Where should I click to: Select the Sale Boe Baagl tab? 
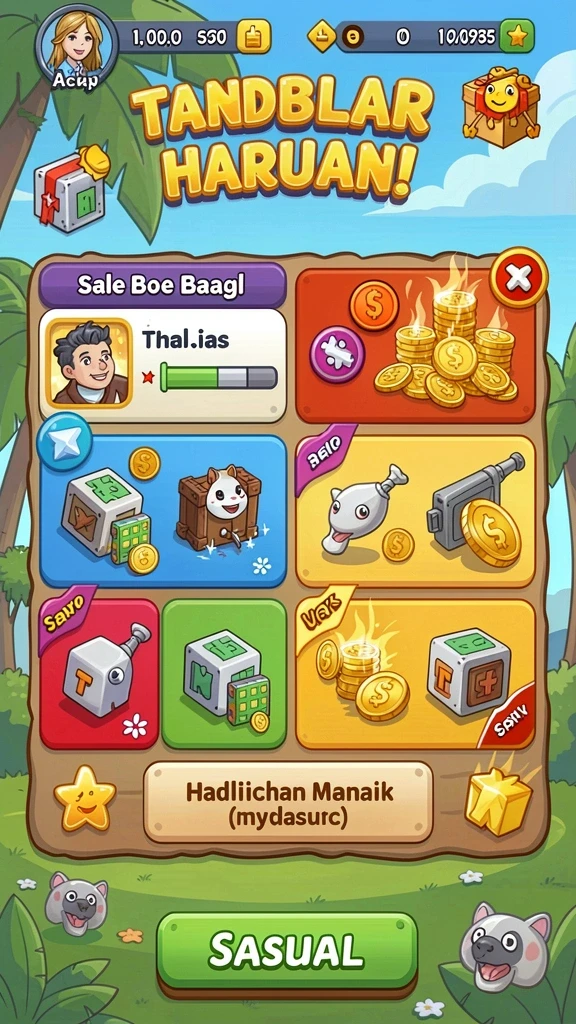162,285
